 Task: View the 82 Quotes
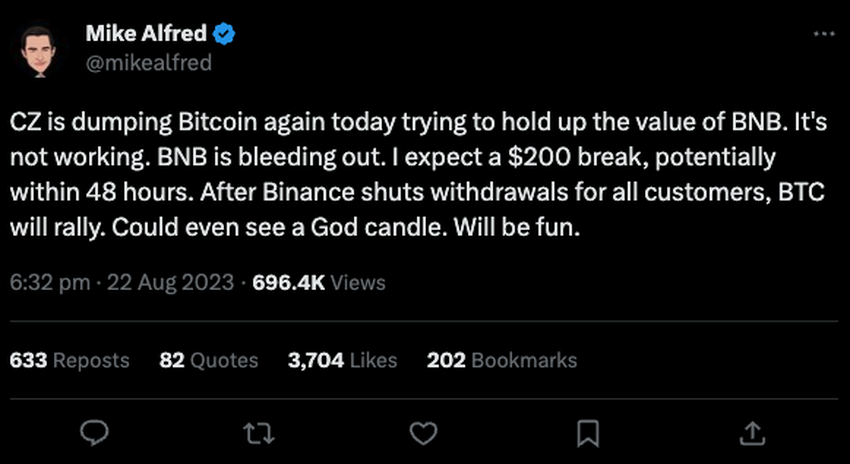208,360
